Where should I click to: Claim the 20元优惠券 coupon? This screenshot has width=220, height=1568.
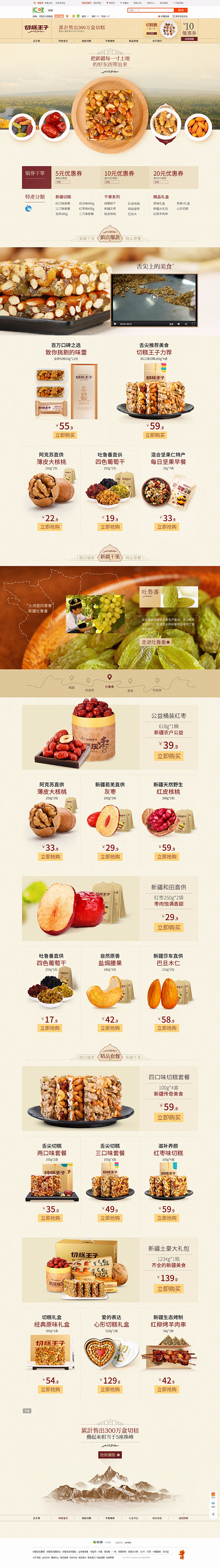[x=157, y=182]
